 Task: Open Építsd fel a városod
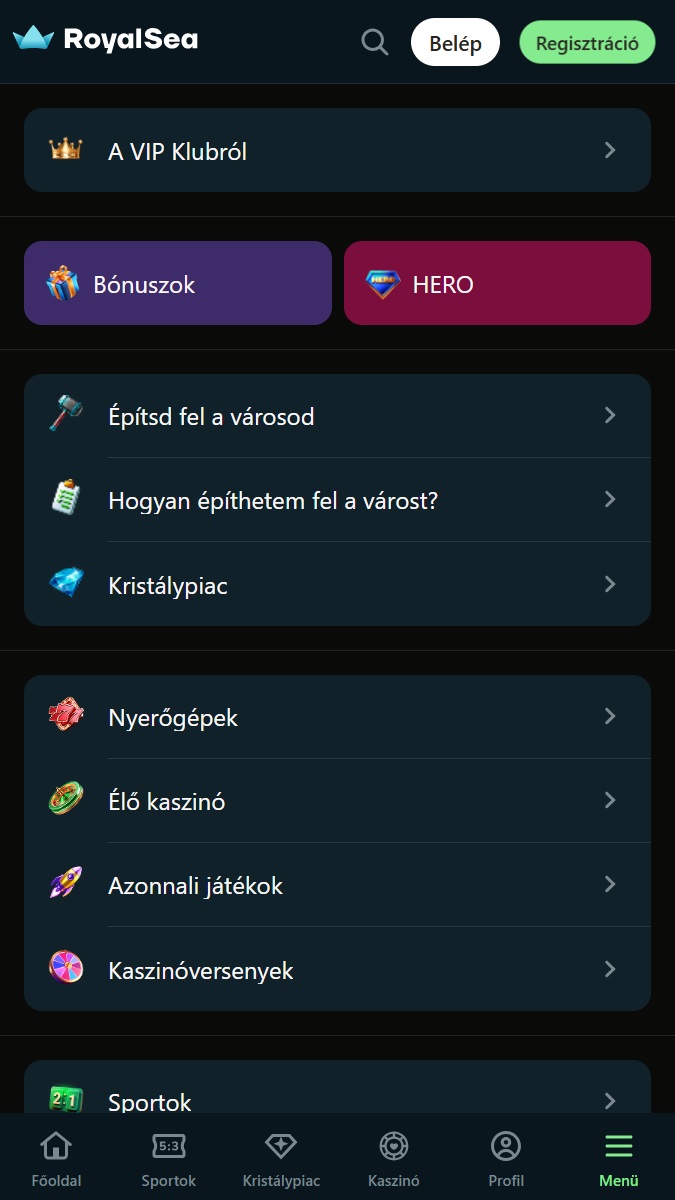pos(337,416)
